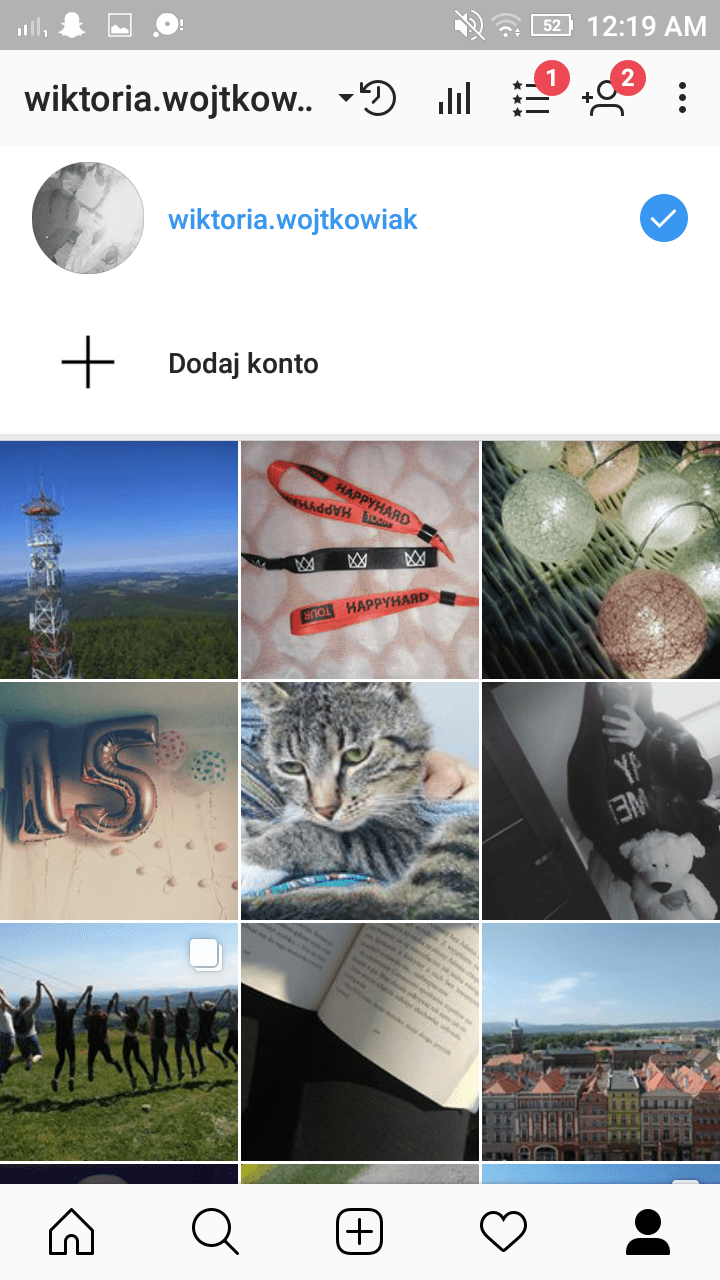Screen dimensions: 720x1280
Task: Open discover people icon
Action: (605, 99)
